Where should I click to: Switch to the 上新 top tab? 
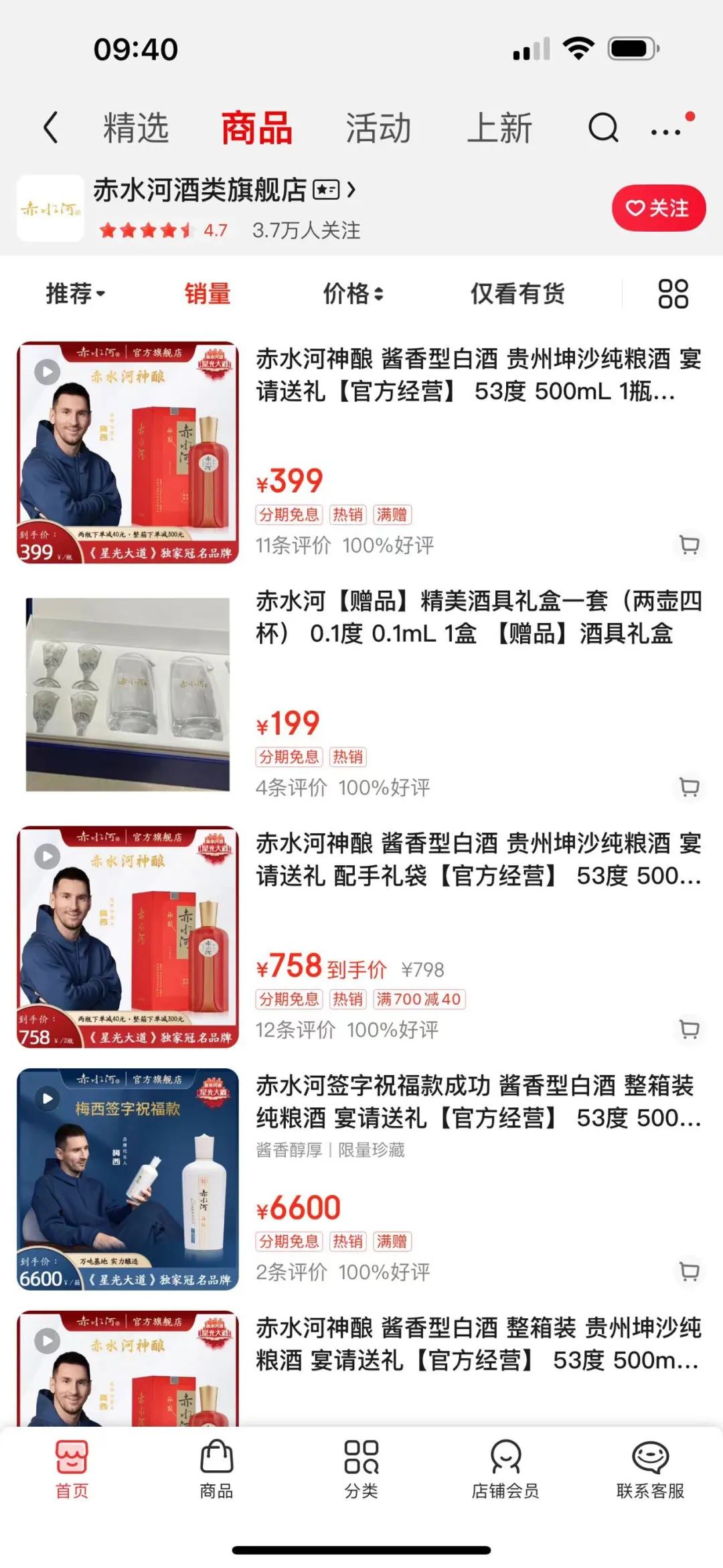coord(499,127)
